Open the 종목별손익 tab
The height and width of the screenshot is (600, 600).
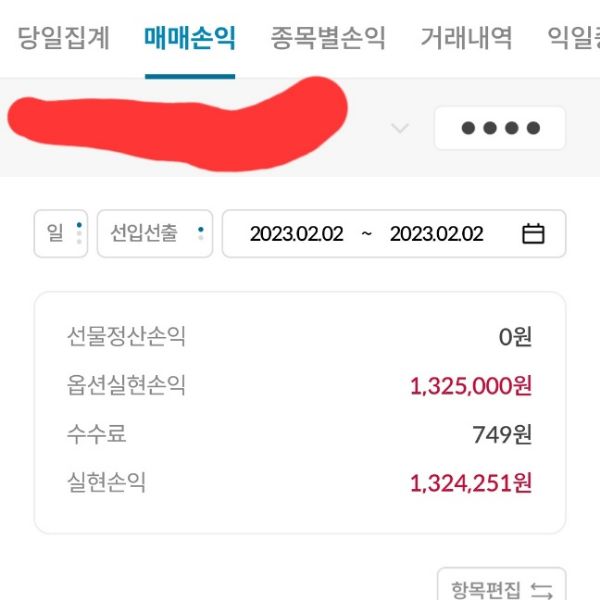(328, 39)
